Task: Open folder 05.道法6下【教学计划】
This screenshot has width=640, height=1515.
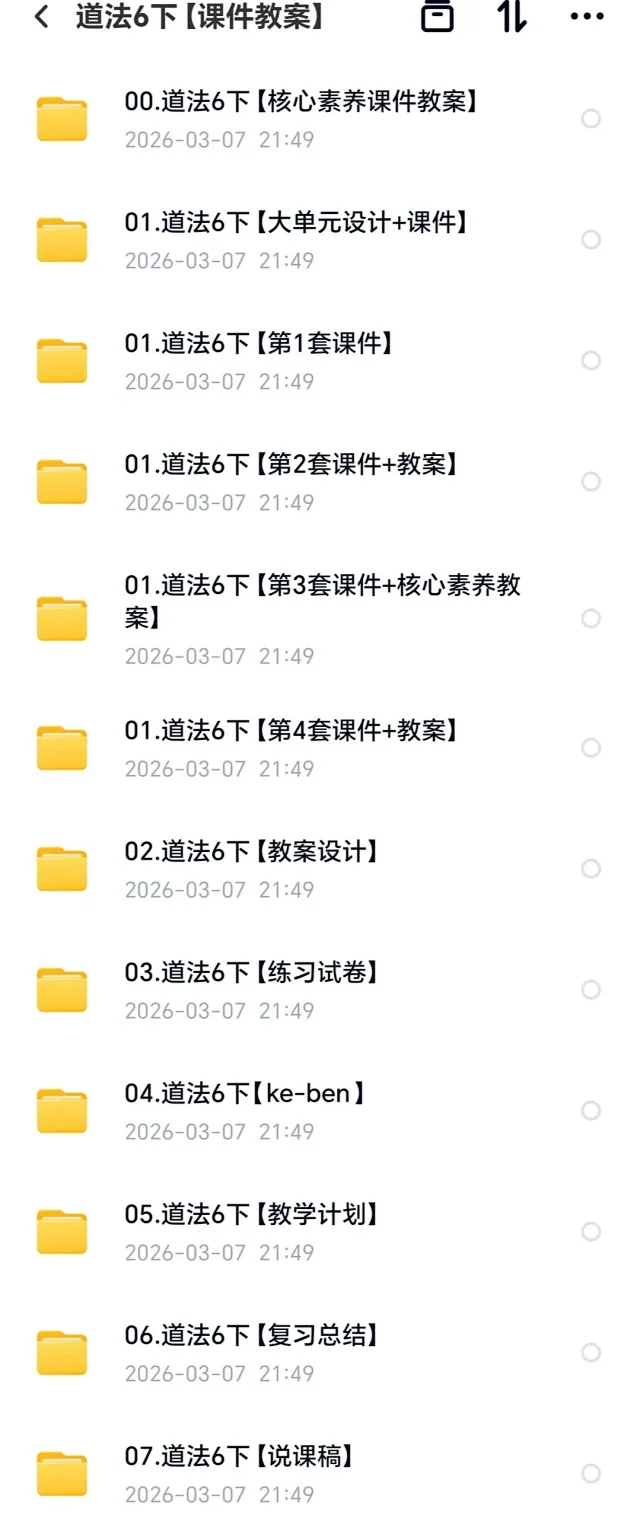Action: click(252, 1232)
